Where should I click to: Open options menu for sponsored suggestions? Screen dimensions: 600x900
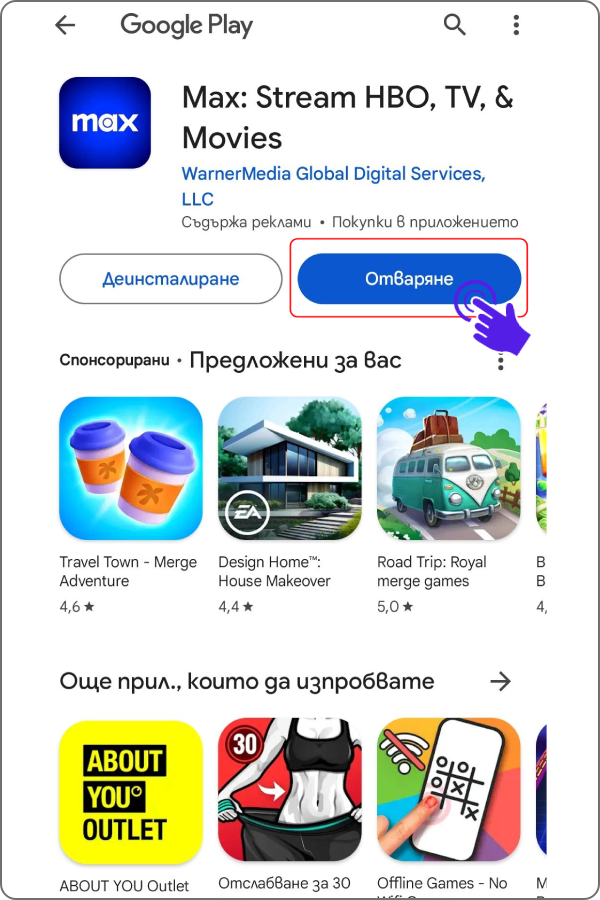[x=500, y=361]
